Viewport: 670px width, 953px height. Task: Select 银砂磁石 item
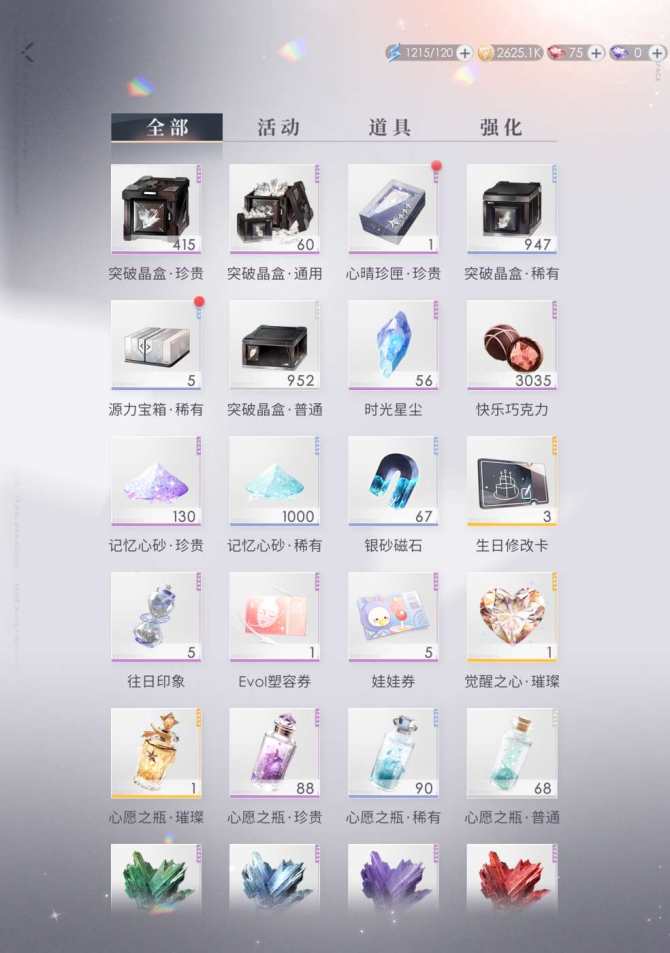click(393, 480)
